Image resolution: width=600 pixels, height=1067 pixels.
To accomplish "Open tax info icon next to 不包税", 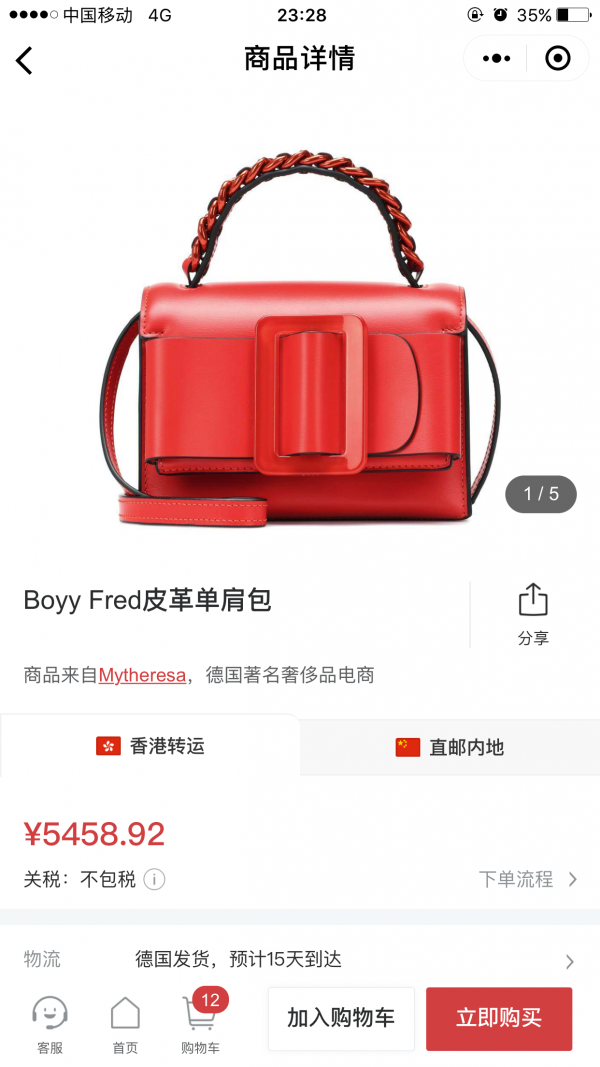I will [154, 879].
